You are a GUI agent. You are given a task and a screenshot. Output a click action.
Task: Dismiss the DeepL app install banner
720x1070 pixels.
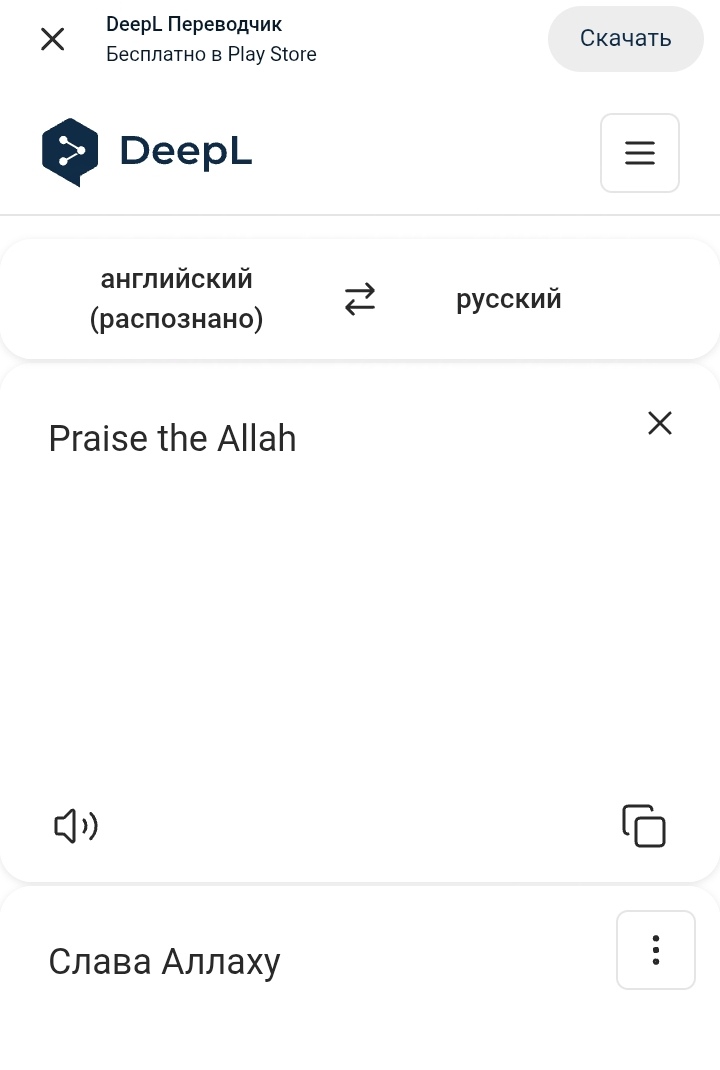(x=52, y=39)
